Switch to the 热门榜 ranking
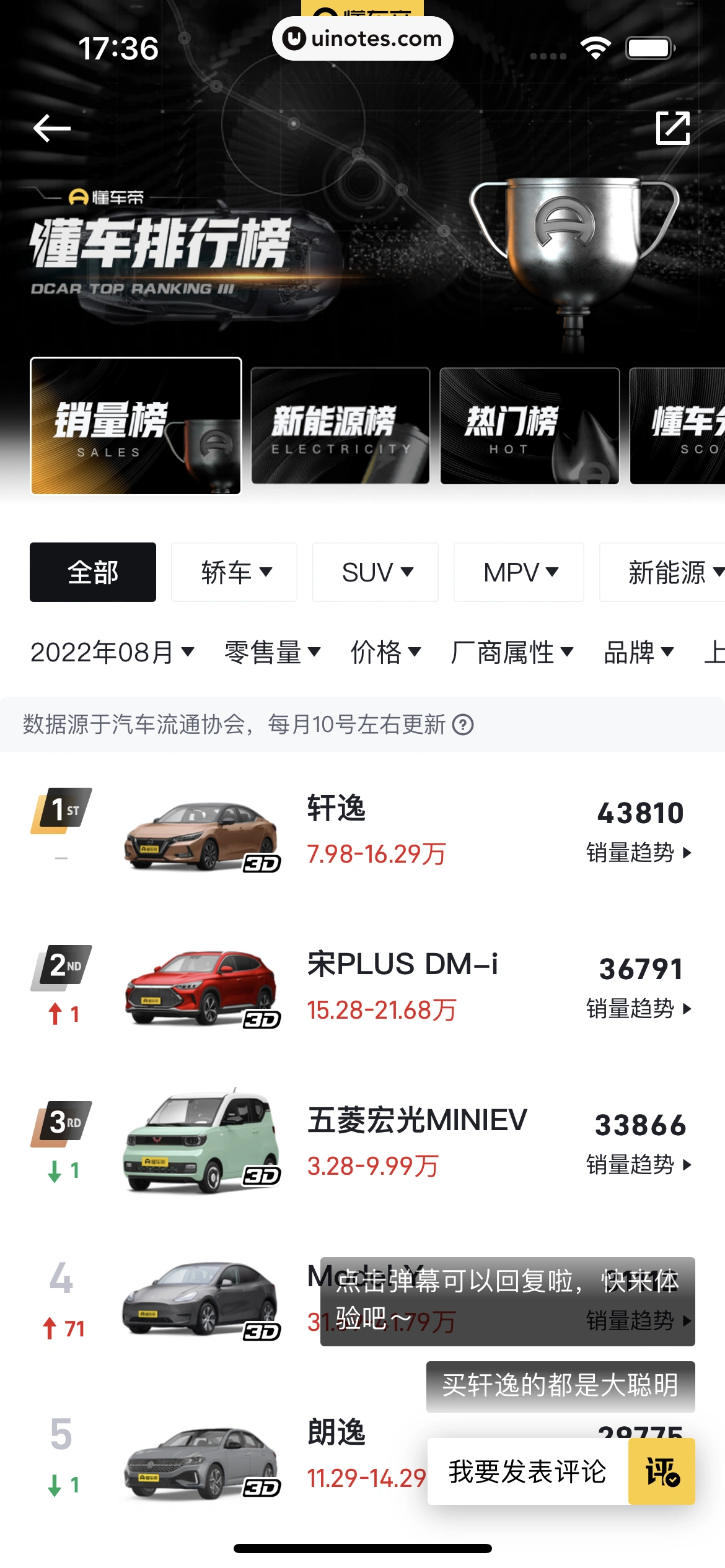Viewport: 725px width, 1568px height. (x=529, y=426)
